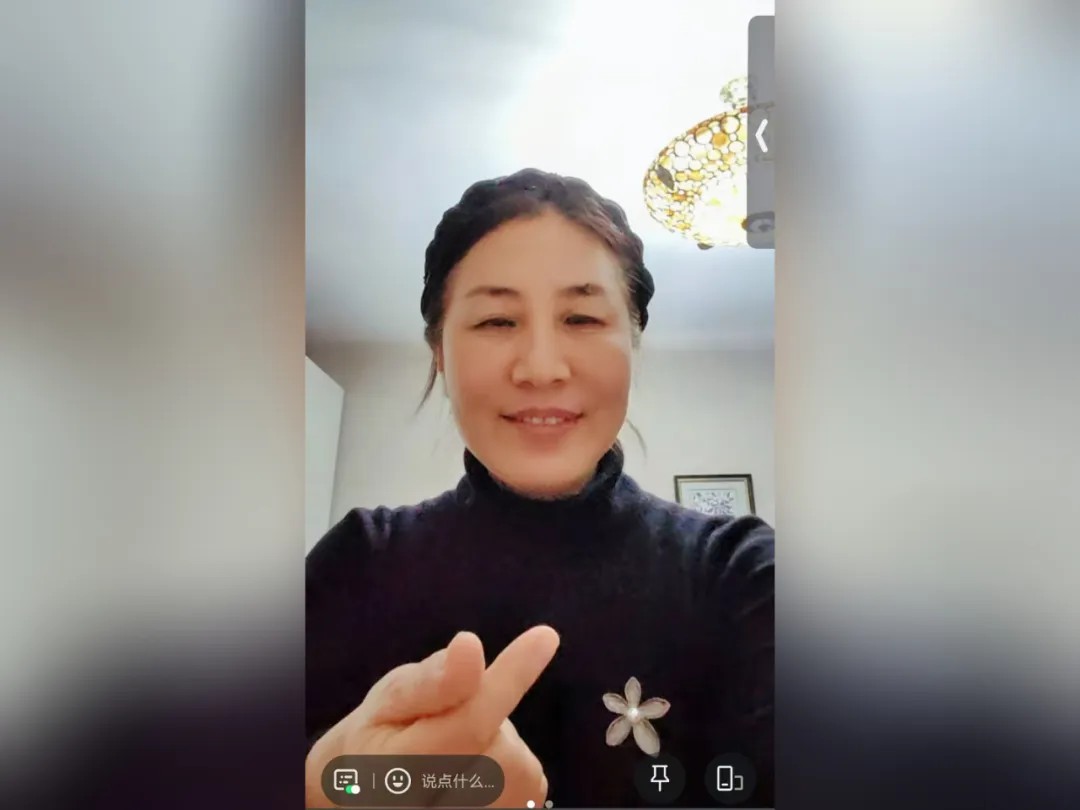Toggle the bullet comments icon

click(x=346, y=781)
